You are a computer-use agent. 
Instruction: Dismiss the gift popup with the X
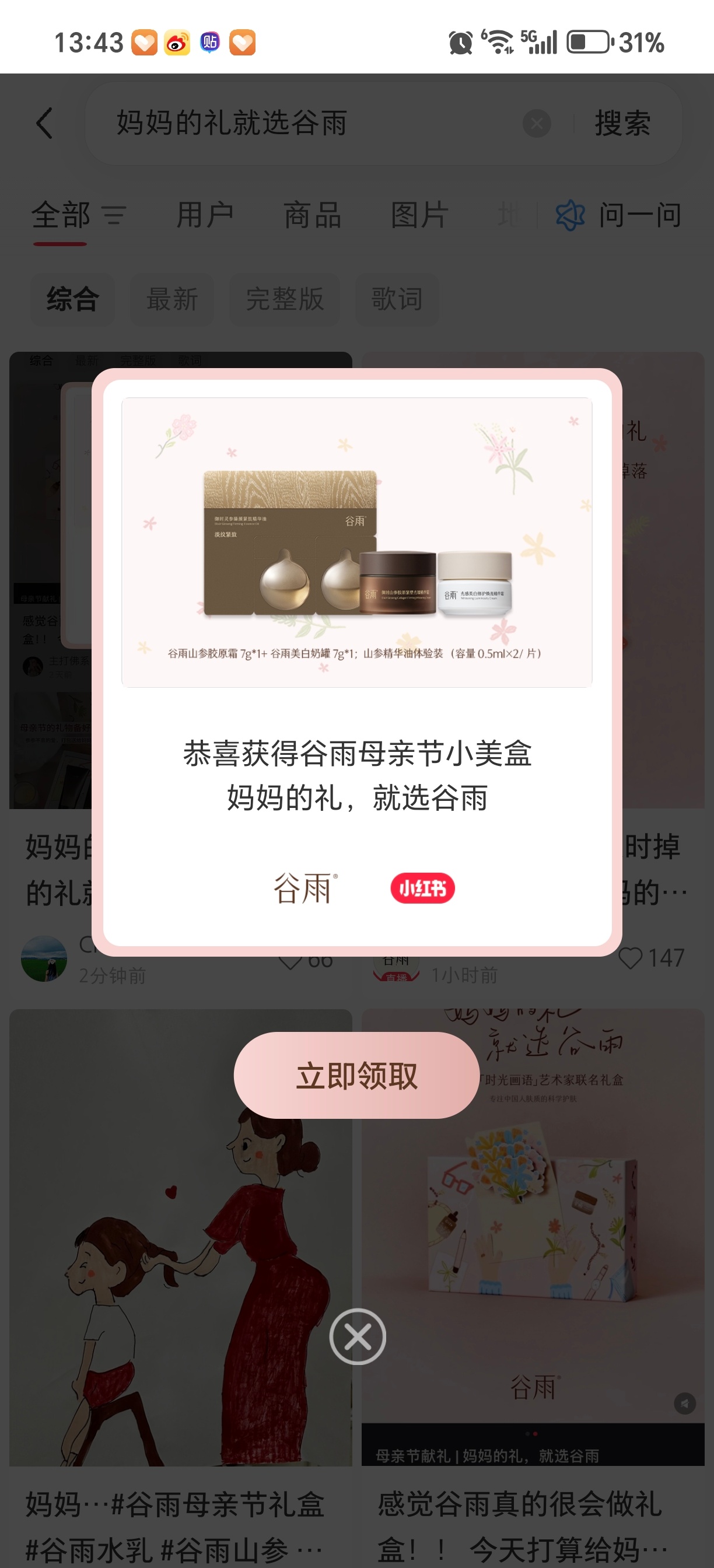[x=358, y=1336]
